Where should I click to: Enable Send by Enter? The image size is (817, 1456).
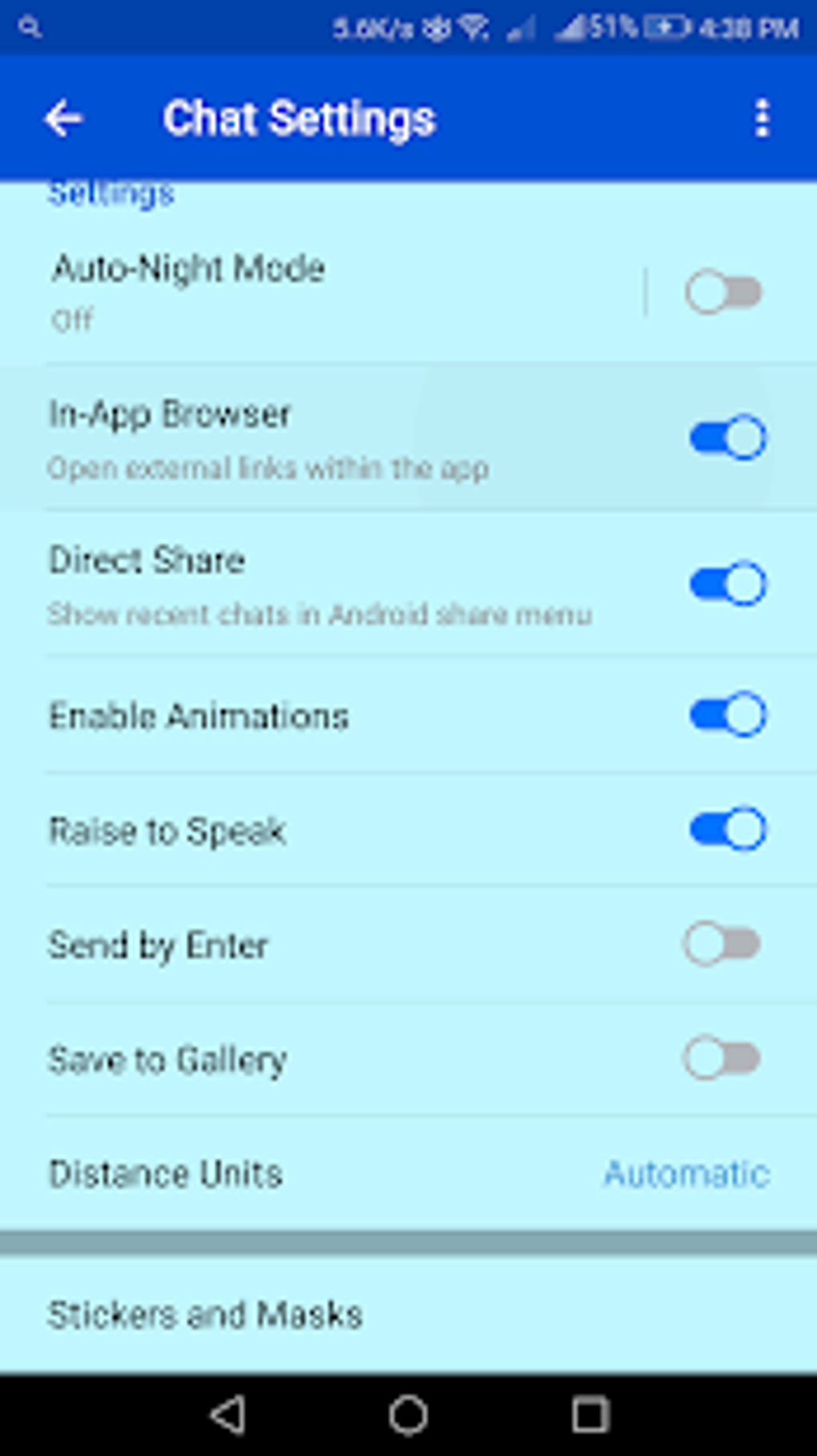(x=722, y=944)
